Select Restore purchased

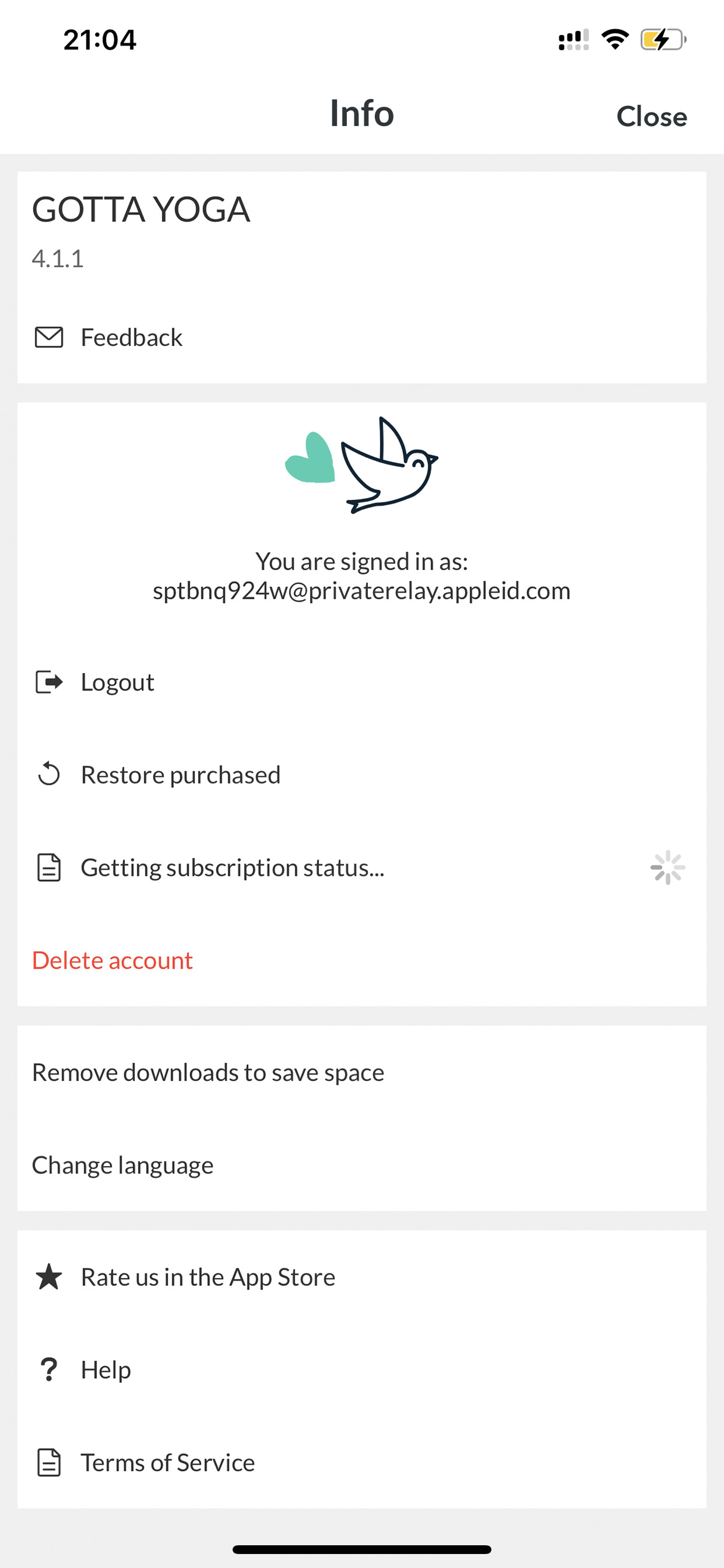[361, 775]
